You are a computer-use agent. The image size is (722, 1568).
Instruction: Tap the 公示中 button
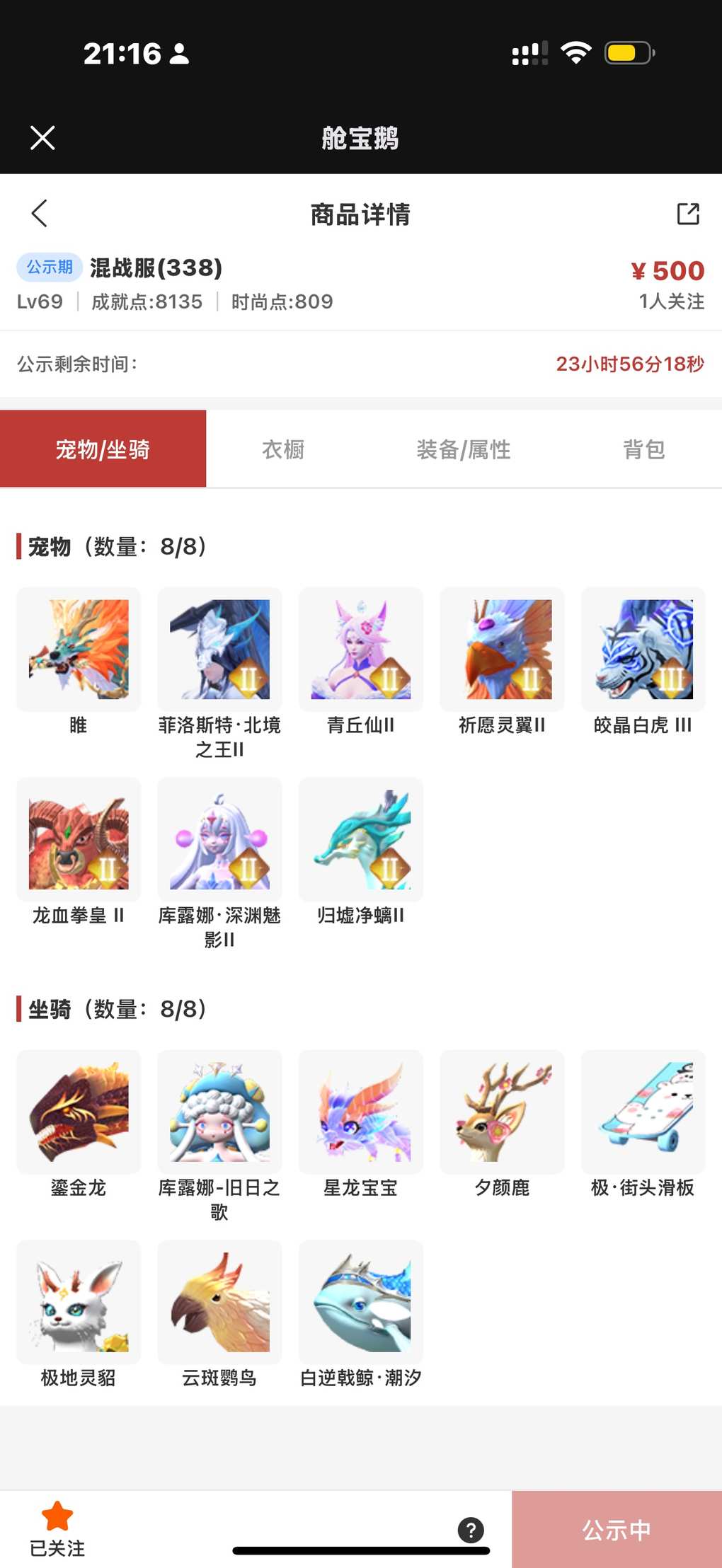point(617,1530)
